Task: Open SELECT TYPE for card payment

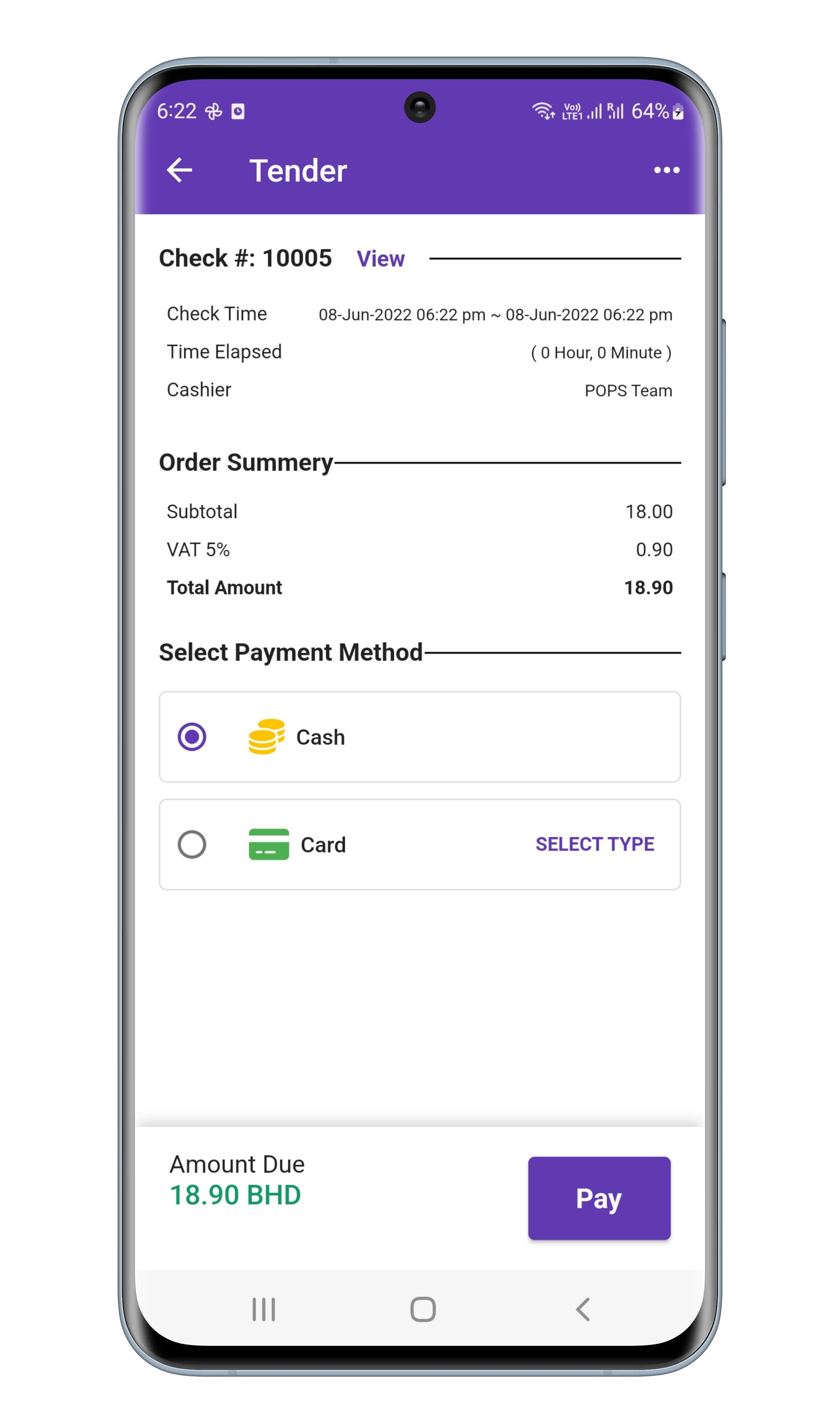Action: tap(595, 844)
